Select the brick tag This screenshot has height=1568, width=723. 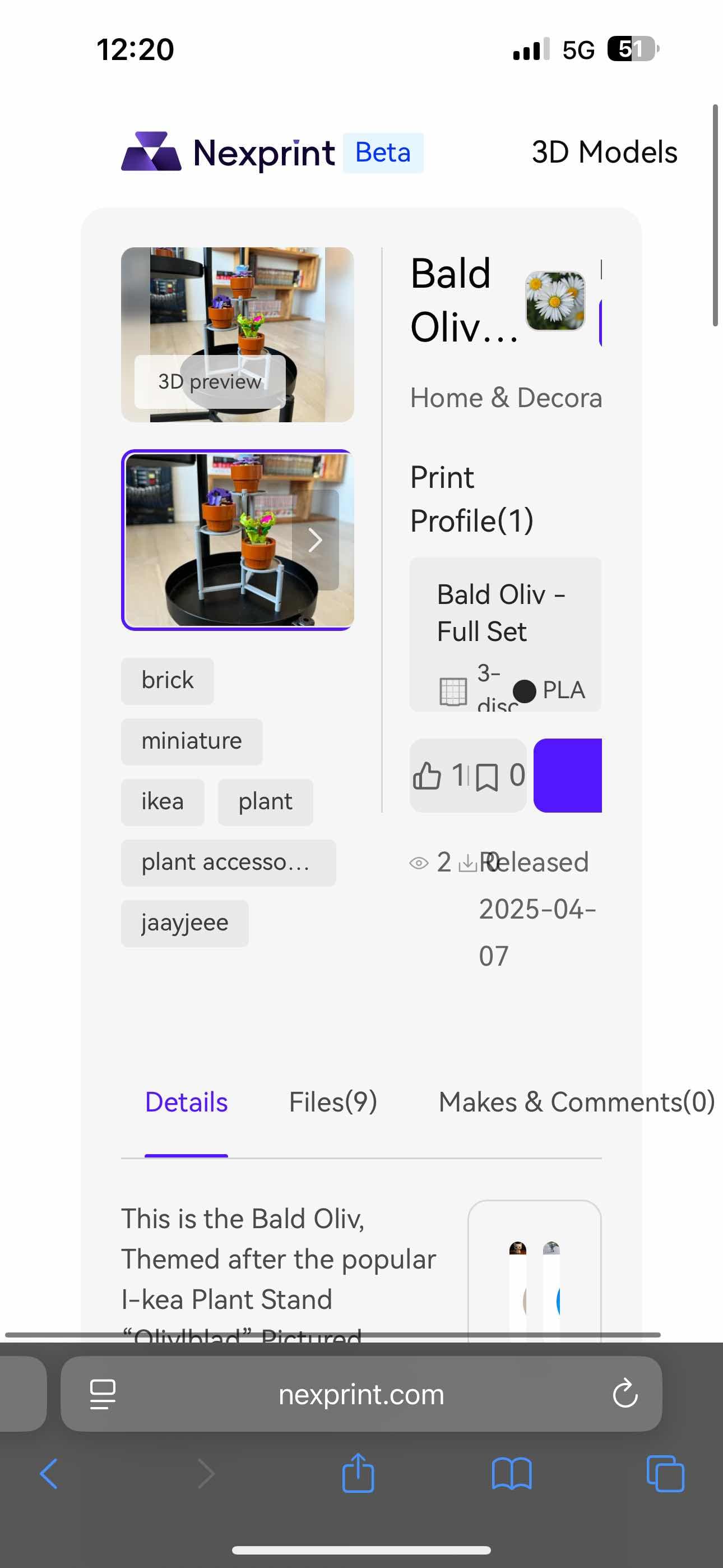coord(168,680)
